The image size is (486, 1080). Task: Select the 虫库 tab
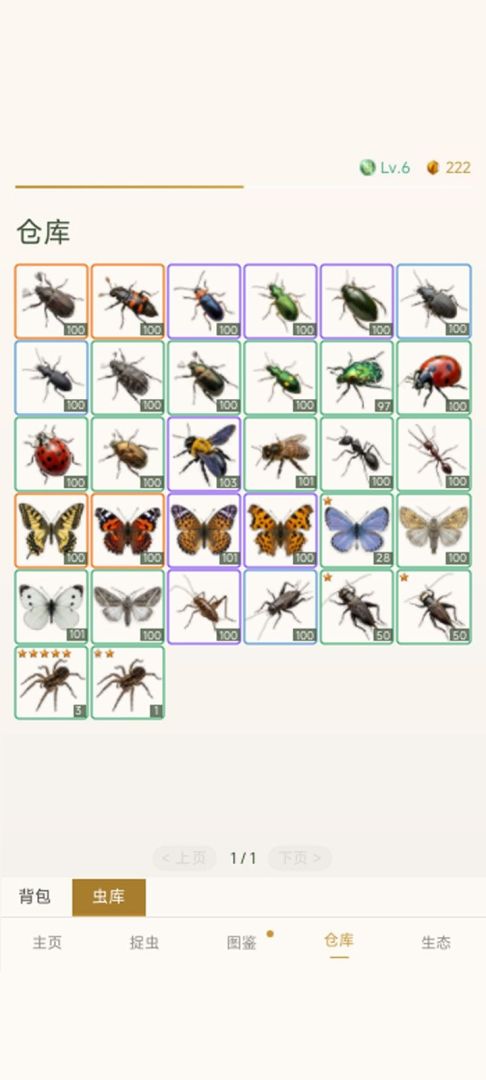pyautogui.click(x=109, y=897)
